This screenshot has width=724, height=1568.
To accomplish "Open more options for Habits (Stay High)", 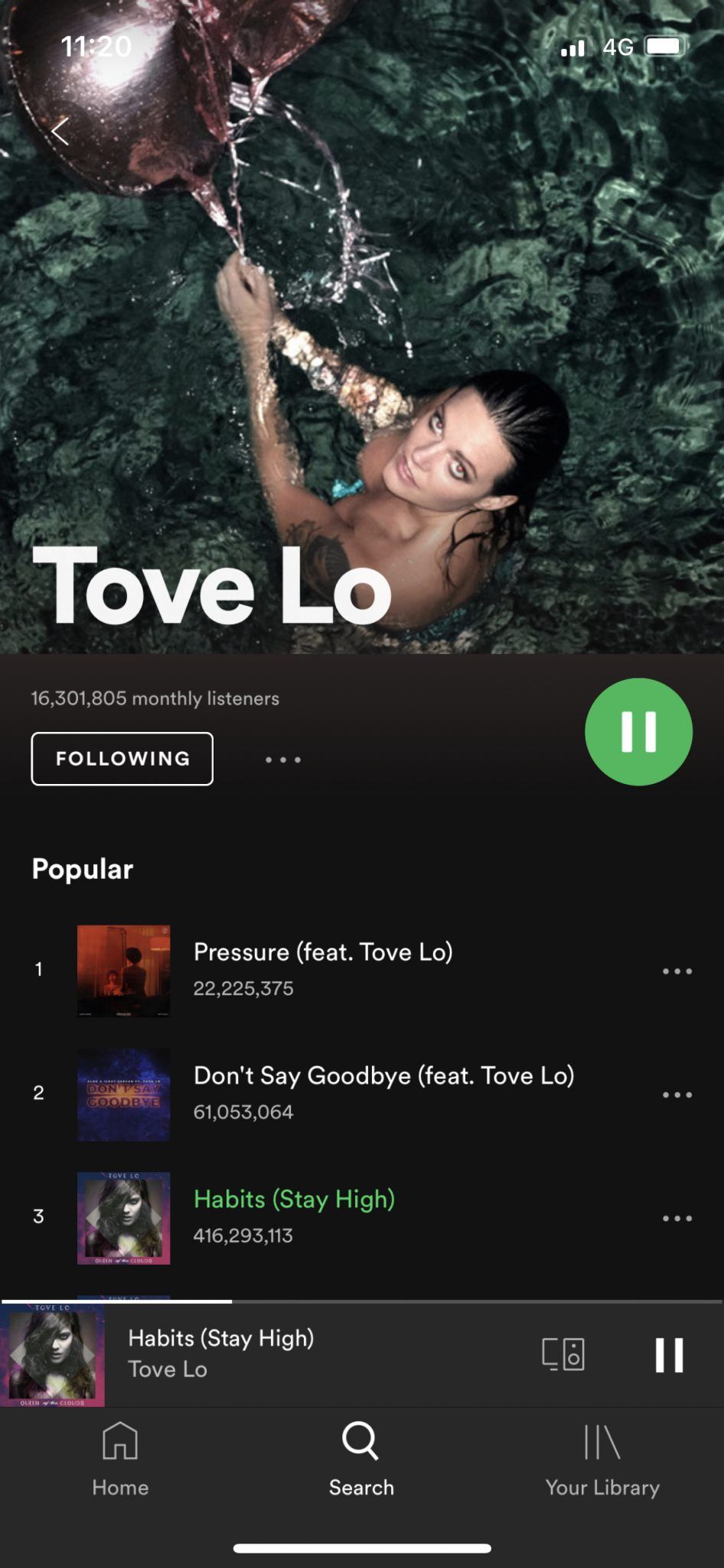I will tap(677, 1218).
